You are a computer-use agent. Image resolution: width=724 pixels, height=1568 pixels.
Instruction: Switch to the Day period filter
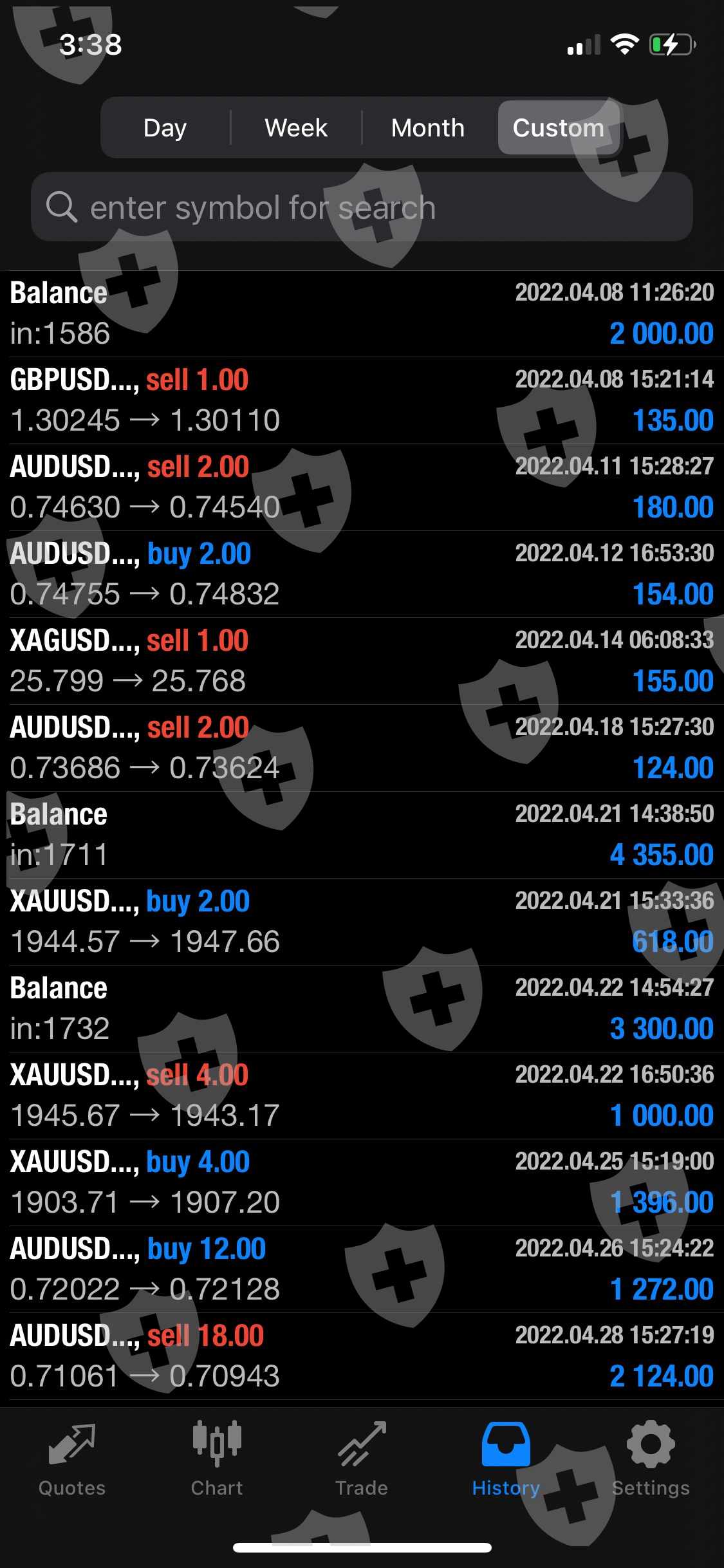(165, 127)
